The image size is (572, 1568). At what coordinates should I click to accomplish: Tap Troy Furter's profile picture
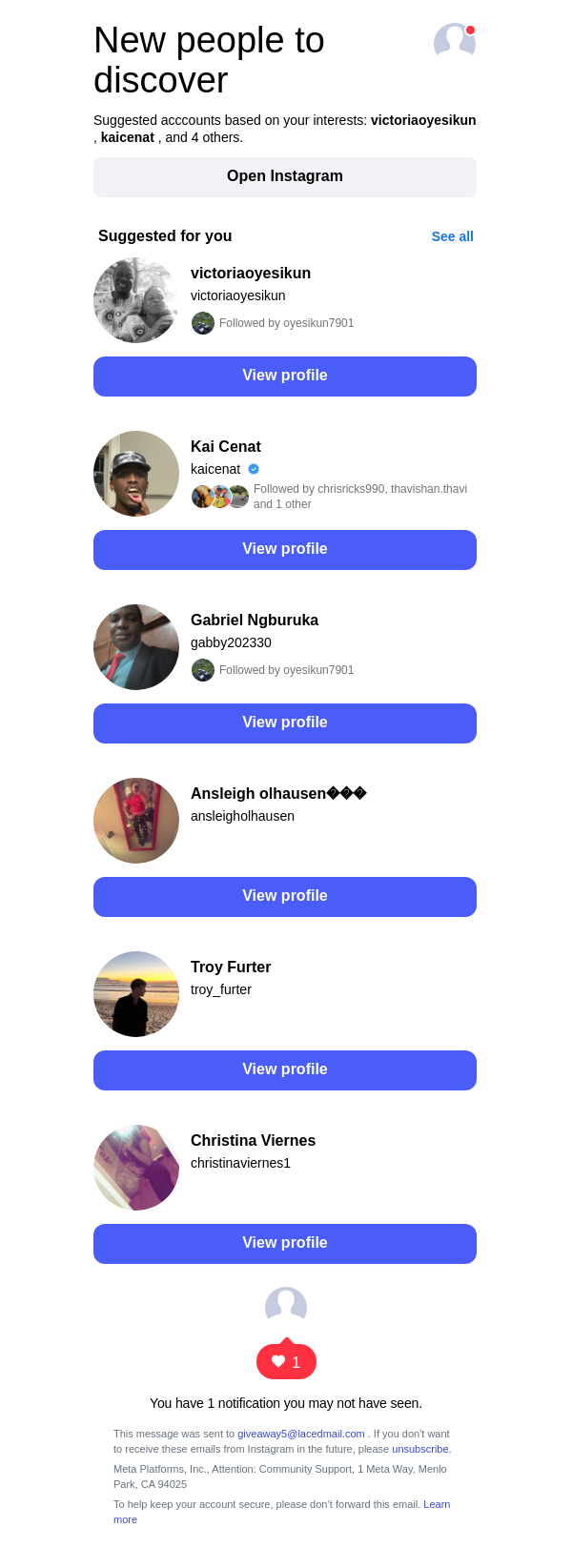pyautogui.click(x=136, y=994)
